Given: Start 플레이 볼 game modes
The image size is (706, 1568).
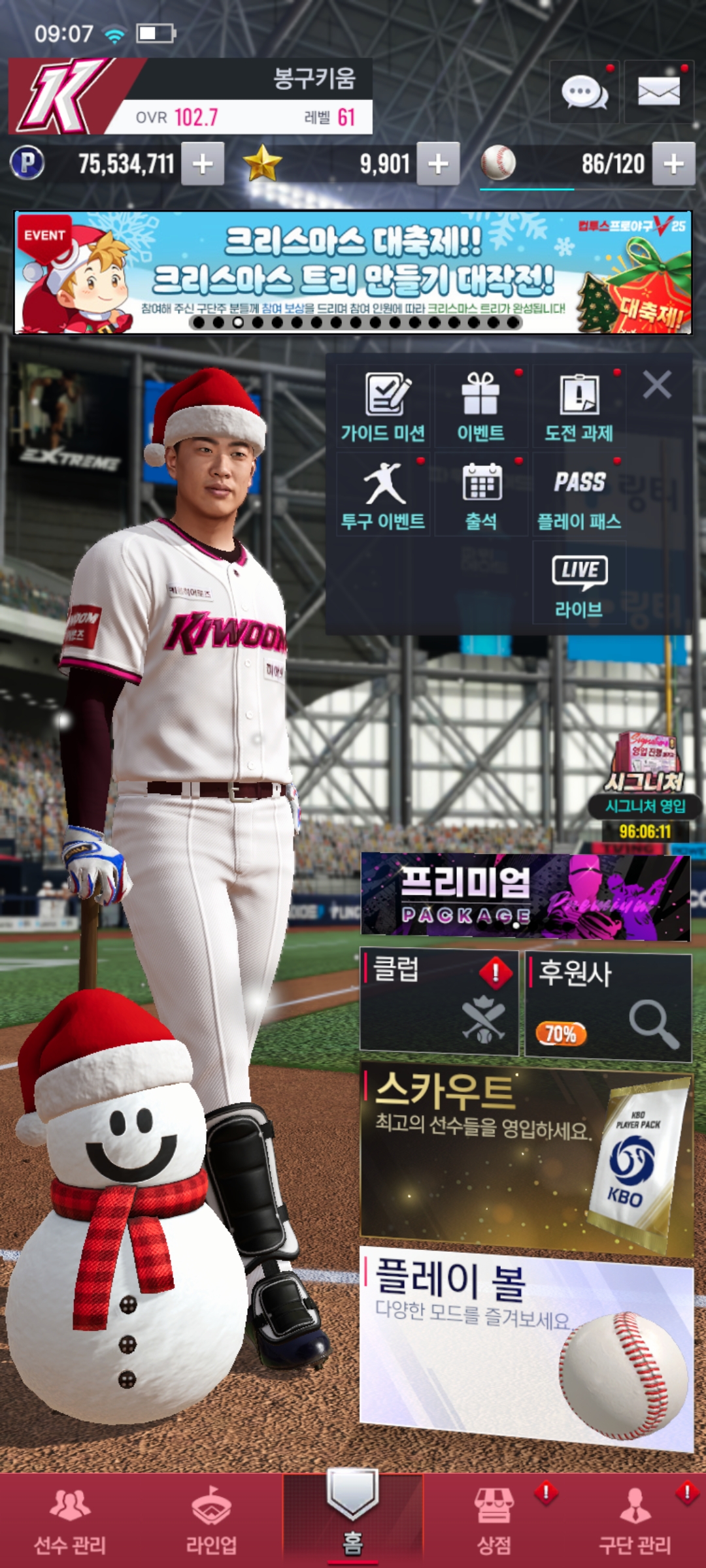Looking at the screenshot, I should coord(526,1346).
